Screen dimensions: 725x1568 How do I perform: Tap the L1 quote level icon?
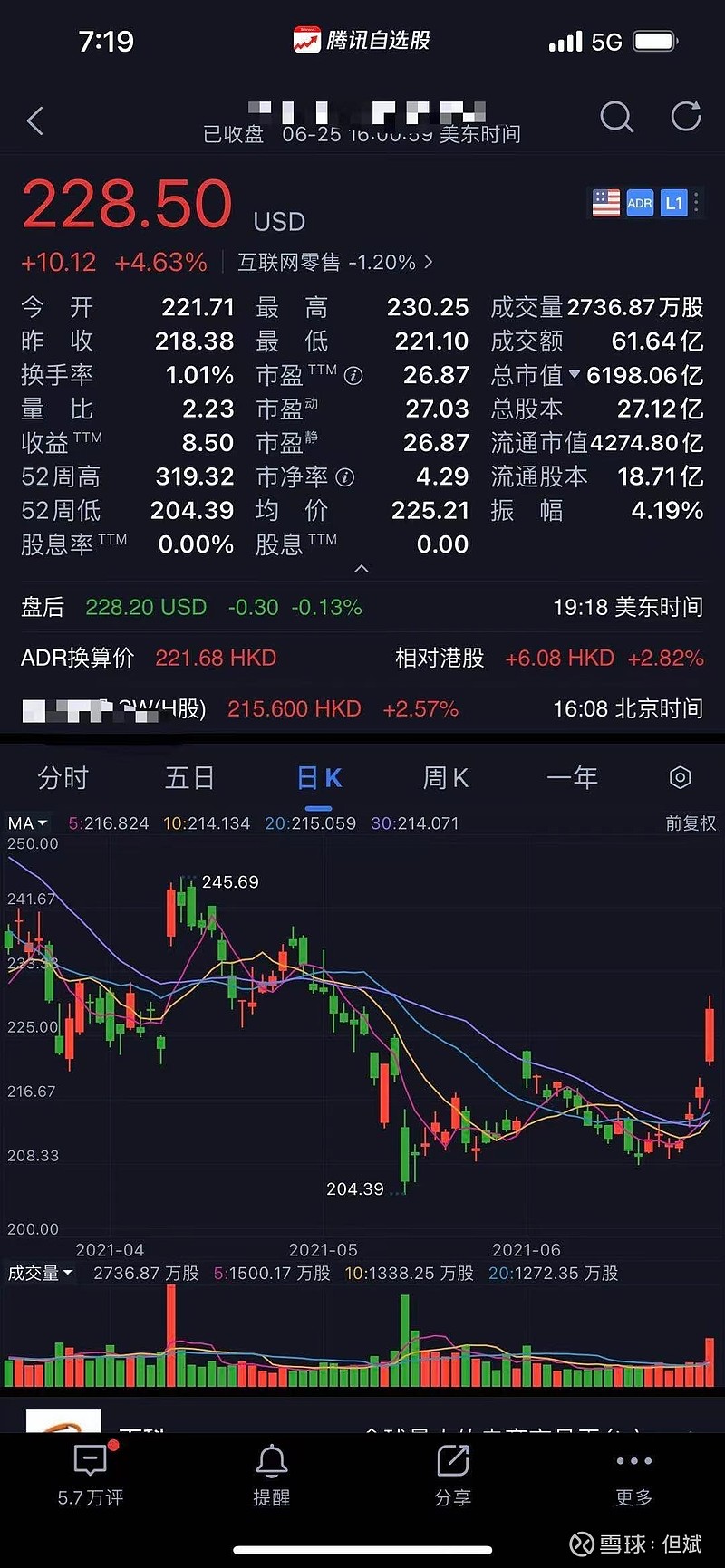point(673,203)
